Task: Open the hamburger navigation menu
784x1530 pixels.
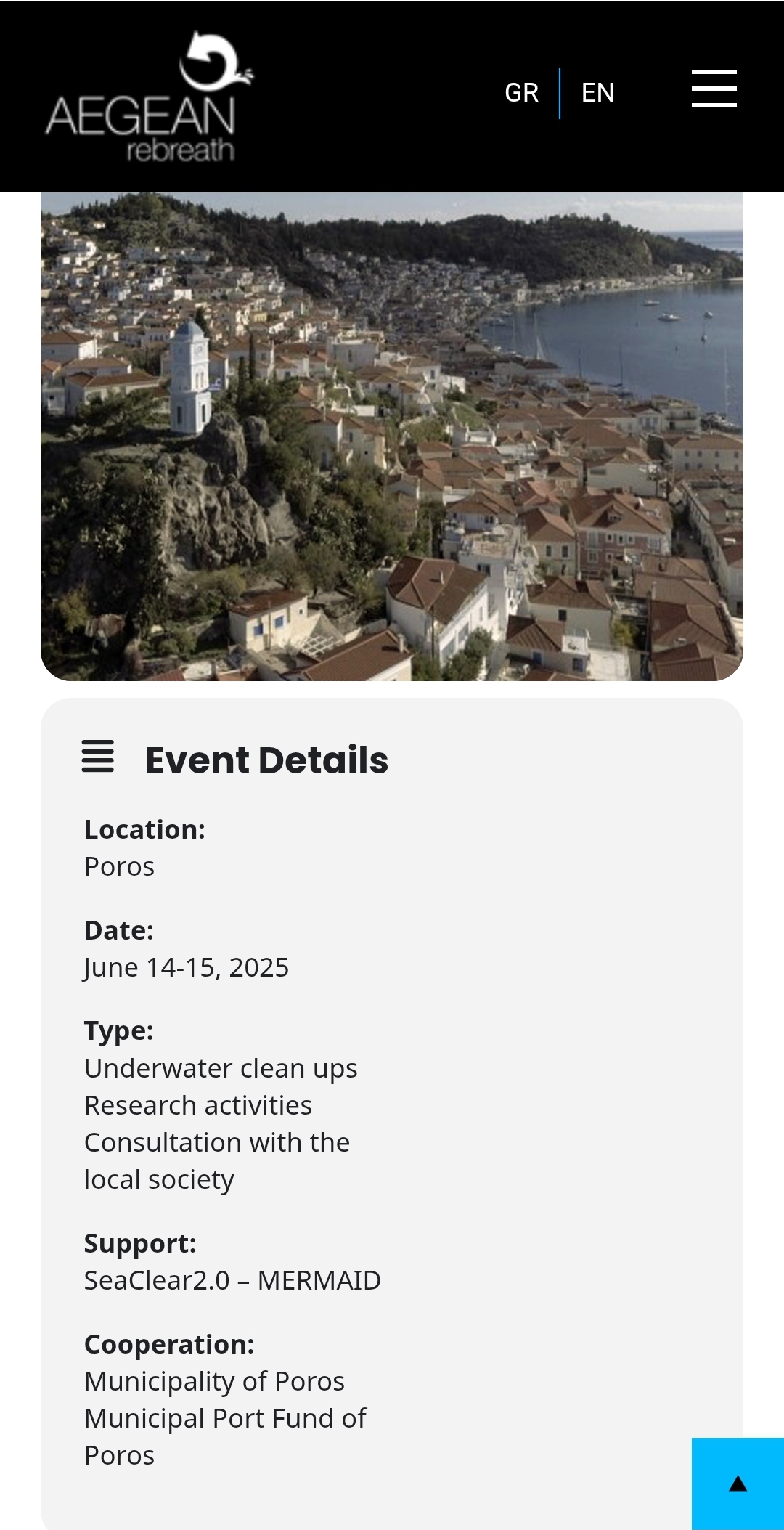Action: click(714, 89)
